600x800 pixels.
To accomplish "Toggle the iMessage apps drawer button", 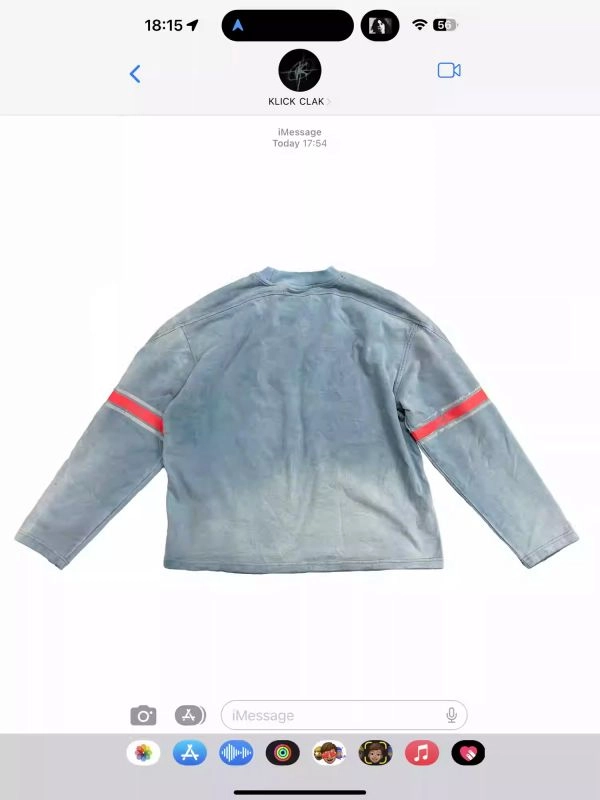I will (x=190, y=715).
